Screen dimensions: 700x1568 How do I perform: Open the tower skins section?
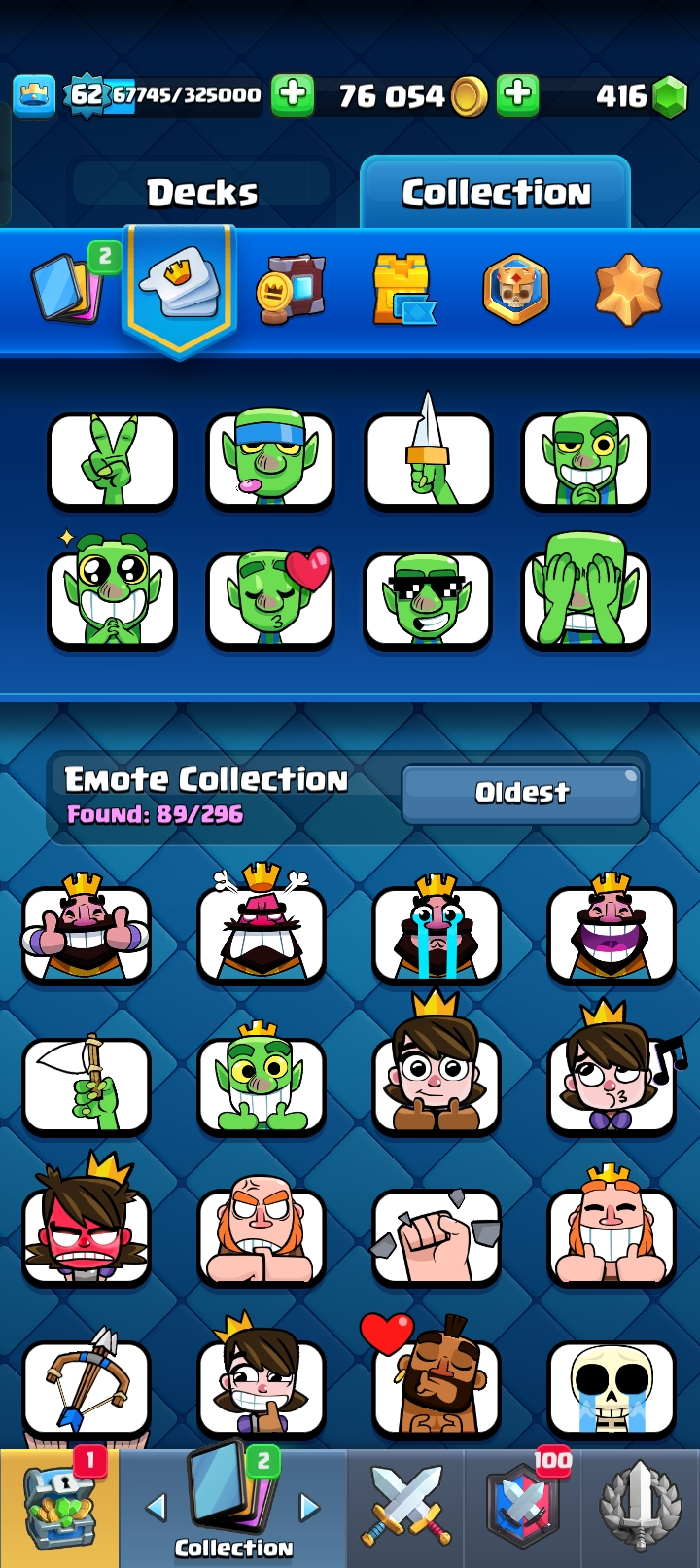click(402, 289)
